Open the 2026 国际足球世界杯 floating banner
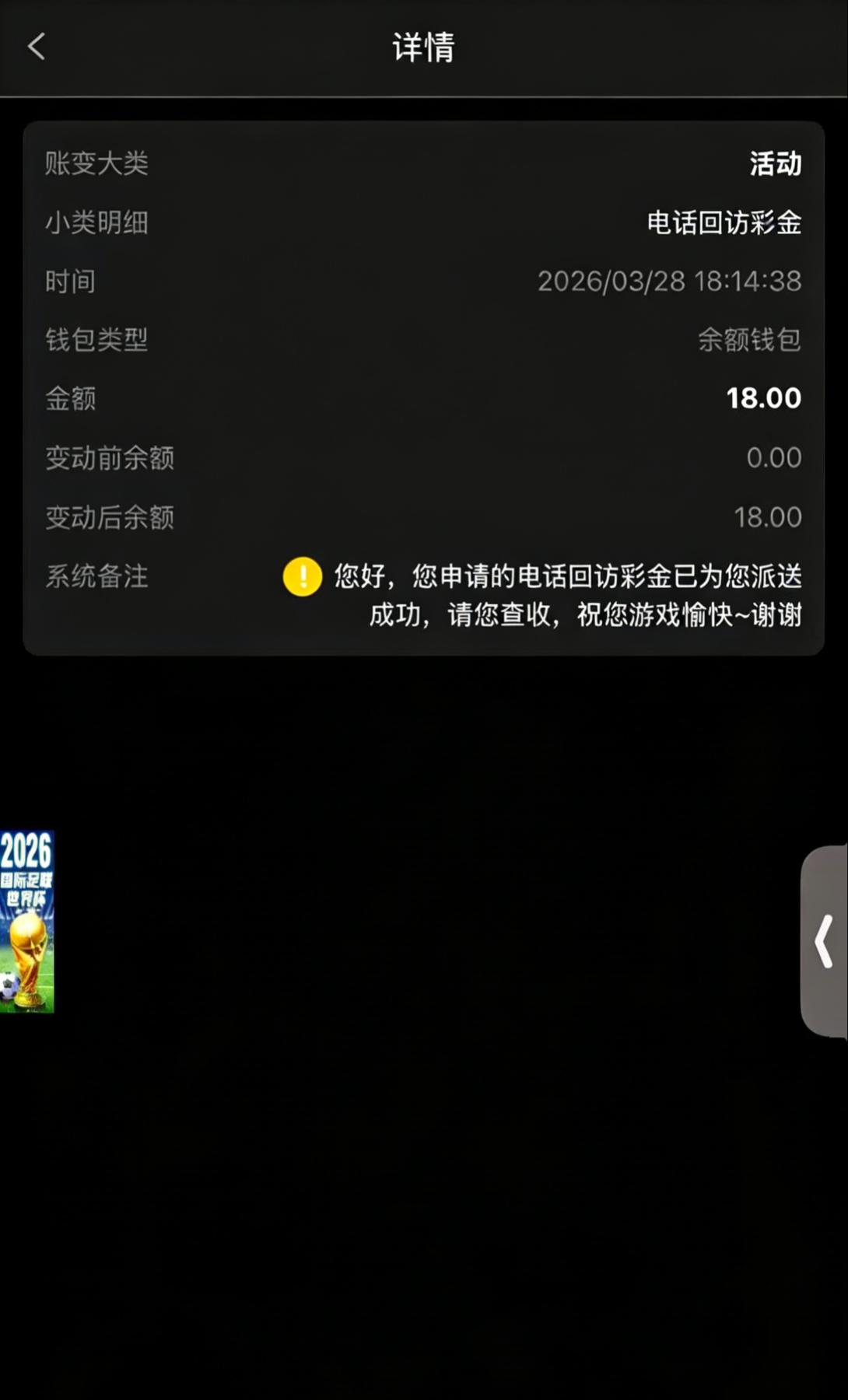The height and width of the screenshot is (1400, 848). [27, 922]
